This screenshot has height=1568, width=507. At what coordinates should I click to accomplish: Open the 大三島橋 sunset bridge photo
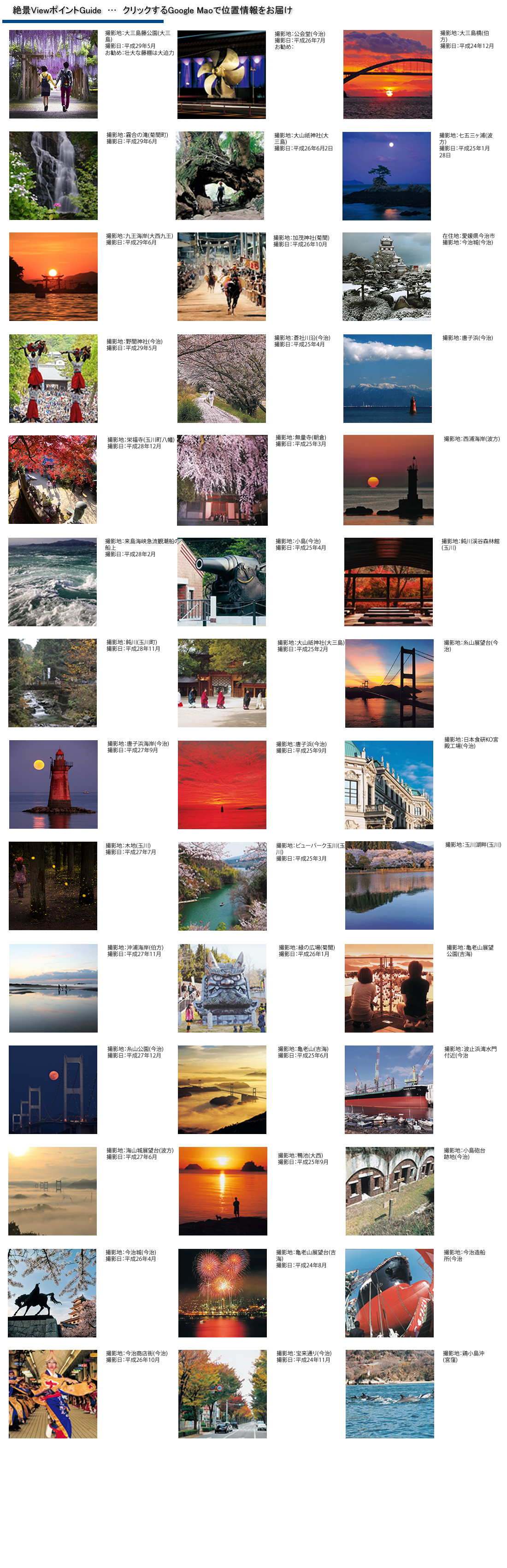click(388, 74)
